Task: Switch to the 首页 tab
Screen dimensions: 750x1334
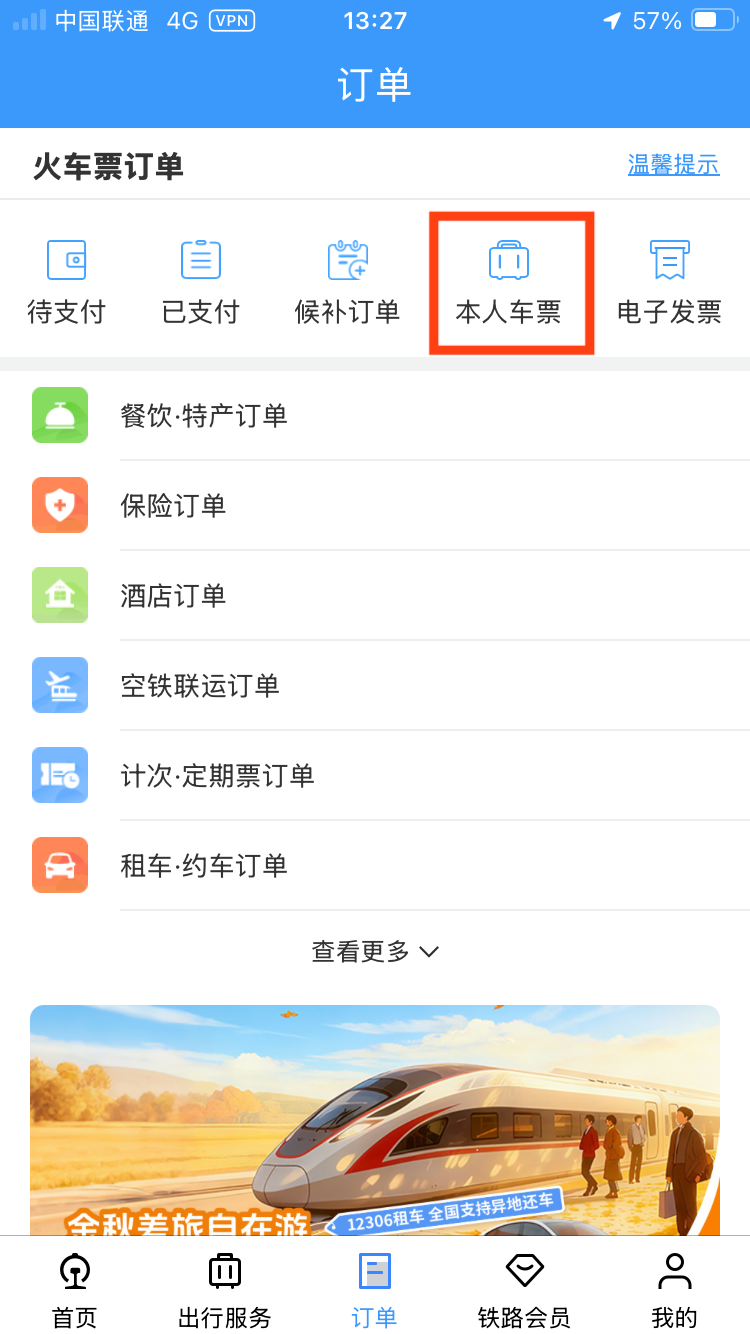Action: [x=75, y=1288]
